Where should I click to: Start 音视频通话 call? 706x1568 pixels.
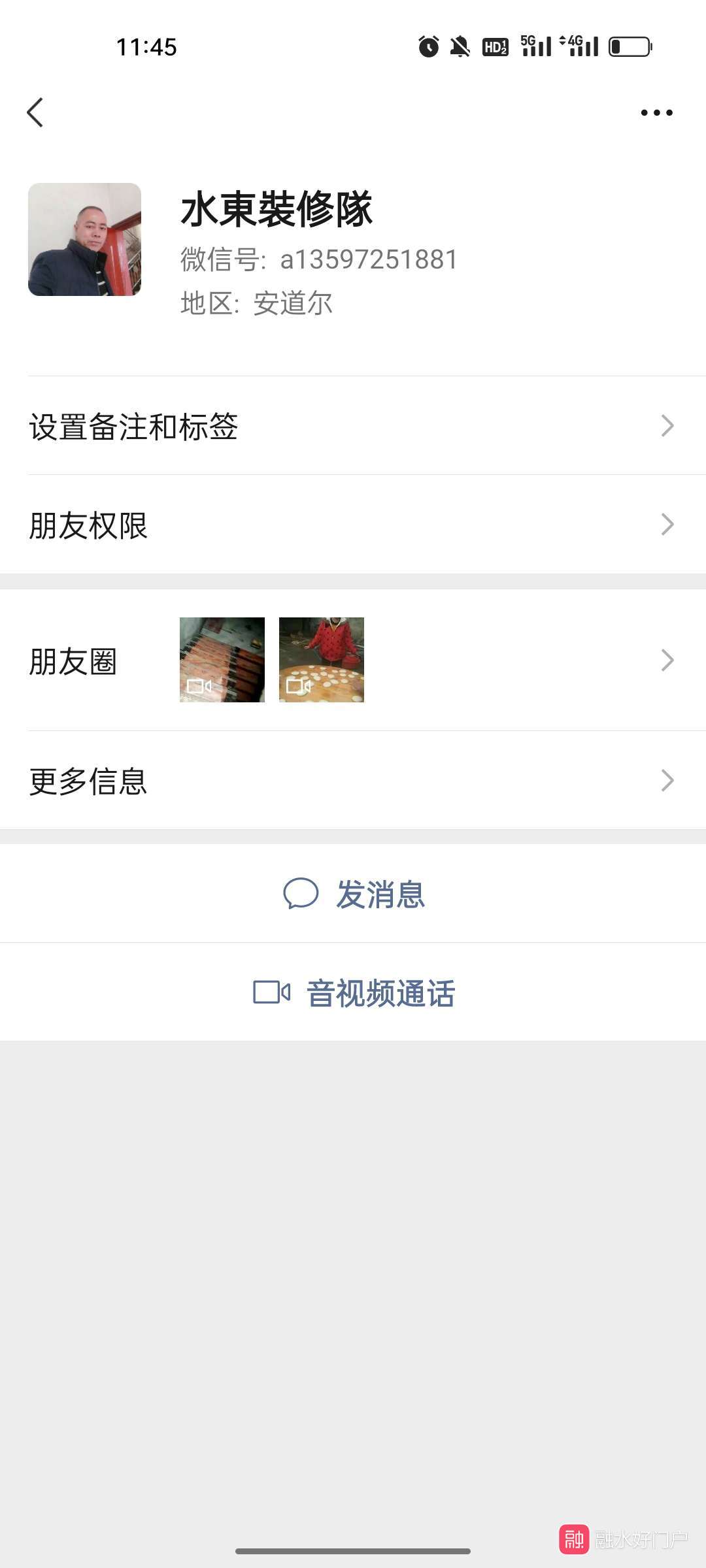tap(353, 992)
